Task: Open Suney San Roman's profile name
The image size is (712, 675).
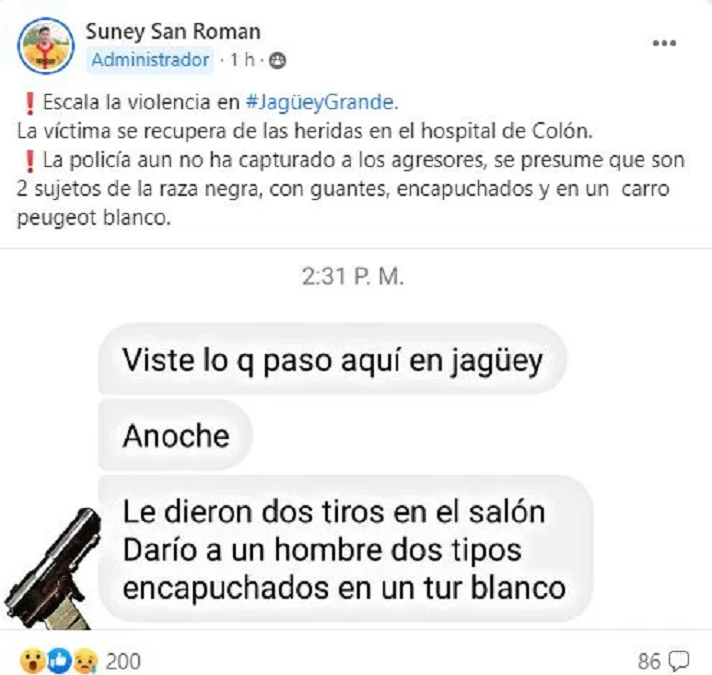Action: (x=174, y=31)
